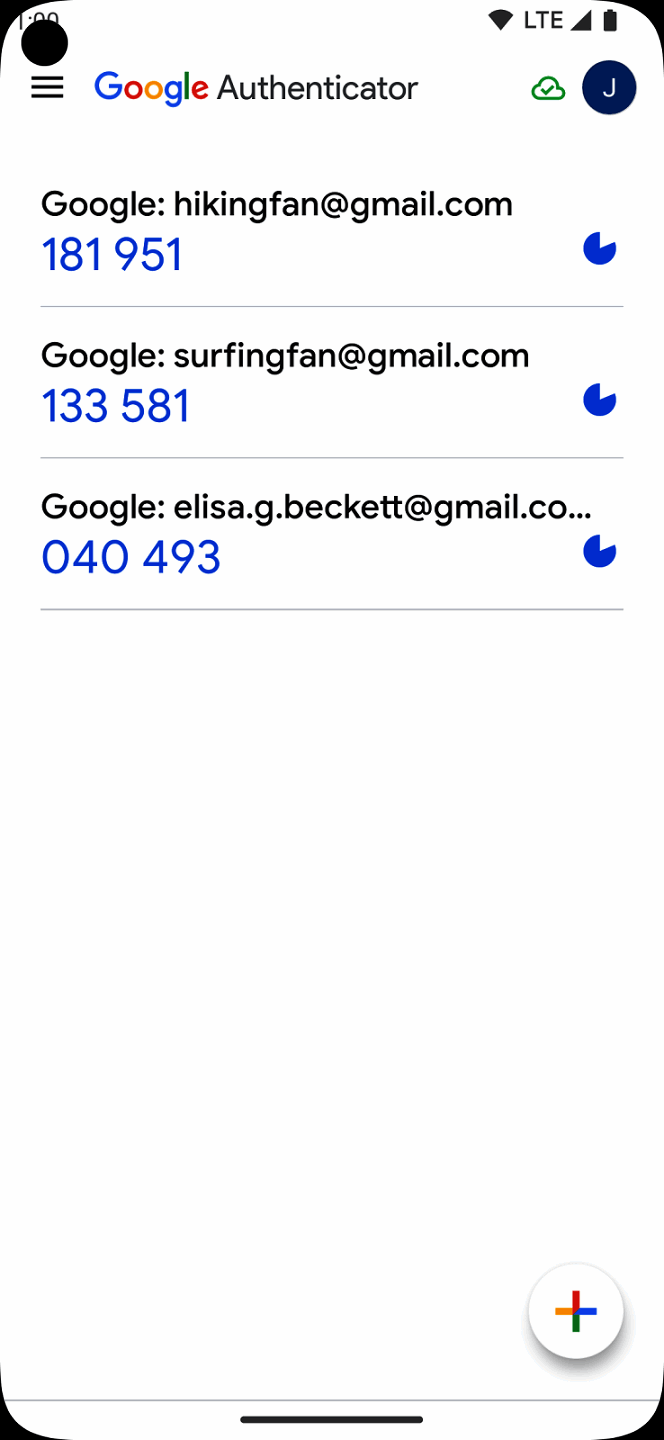
Task: Add a new account with plus button
Action: [x=576, y=1311]
